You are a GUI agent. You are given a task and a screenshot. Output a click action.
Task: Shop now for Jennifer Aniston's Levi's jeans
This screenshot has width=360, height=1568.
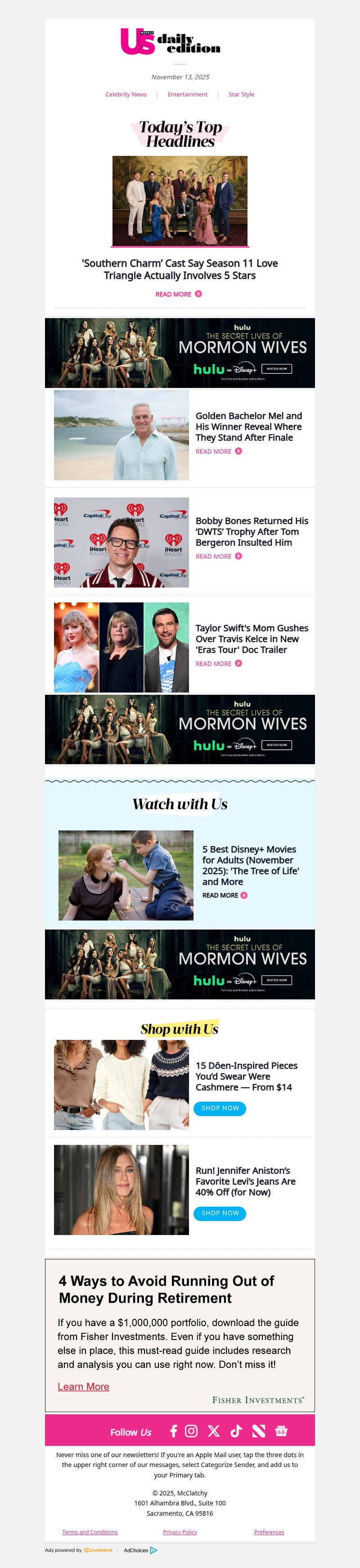click(220, 1213)
